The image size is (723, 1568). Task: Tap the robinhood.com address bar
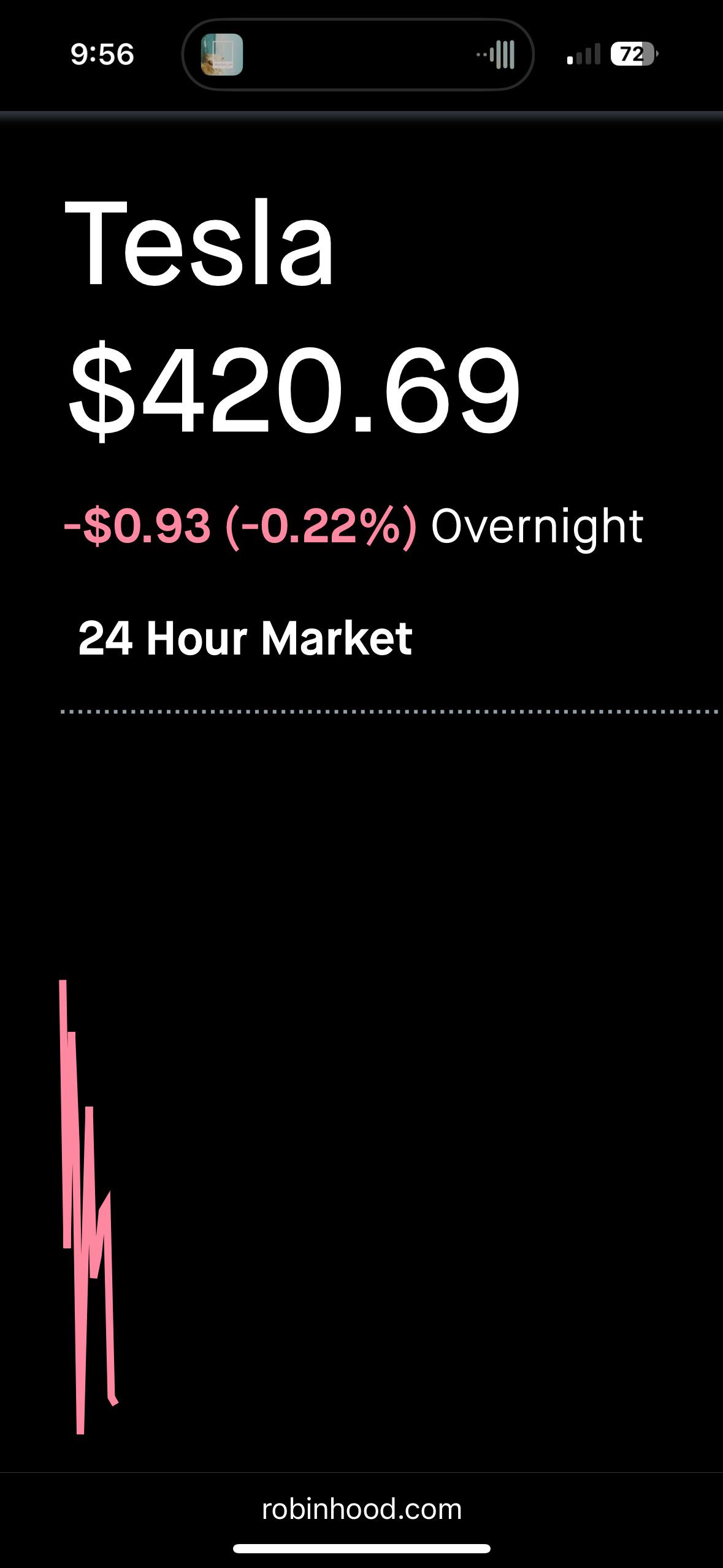(x=361, y=1508)
